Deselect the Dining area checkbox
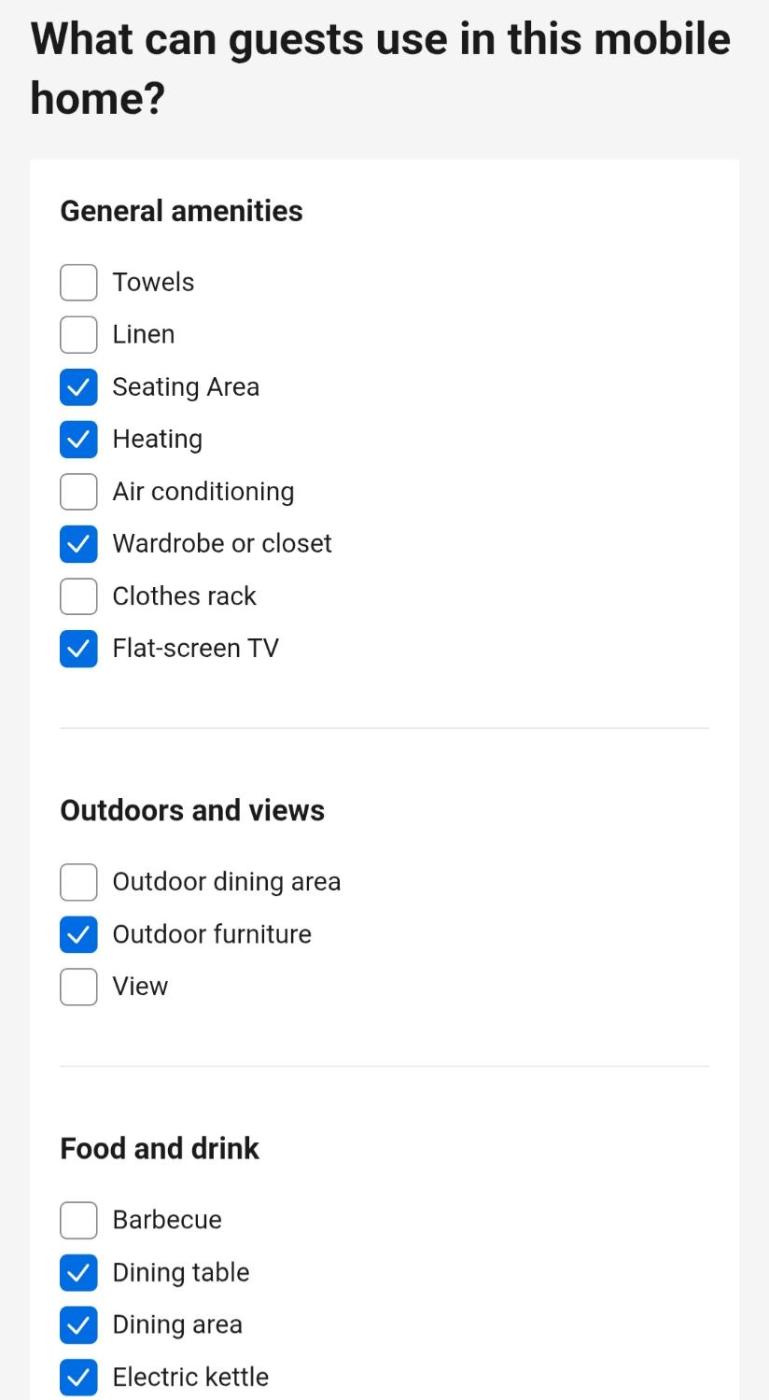 click(x=79, y=1325)
